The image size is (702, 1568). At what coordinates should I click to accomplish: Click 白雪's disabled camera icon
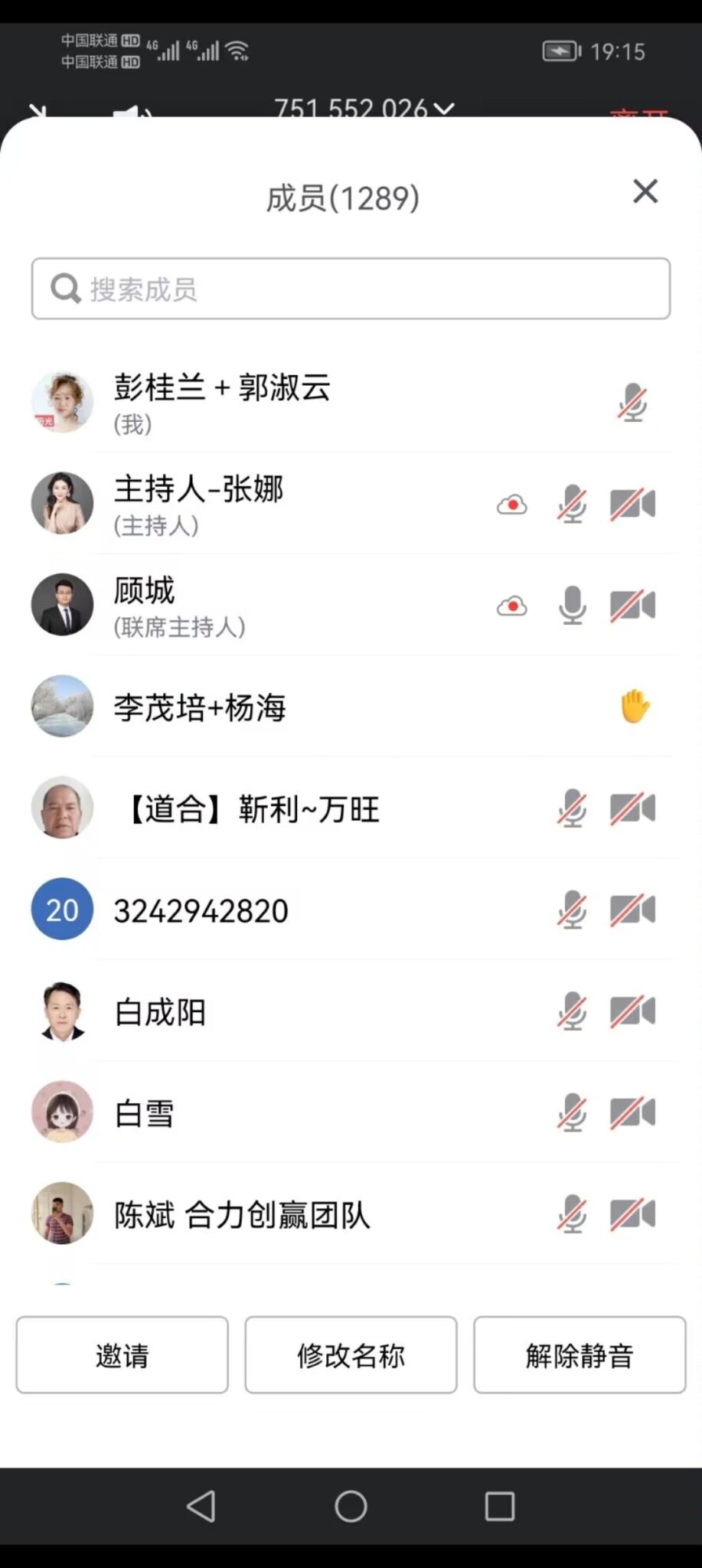pyautogui.click(x=632, y=1113)
